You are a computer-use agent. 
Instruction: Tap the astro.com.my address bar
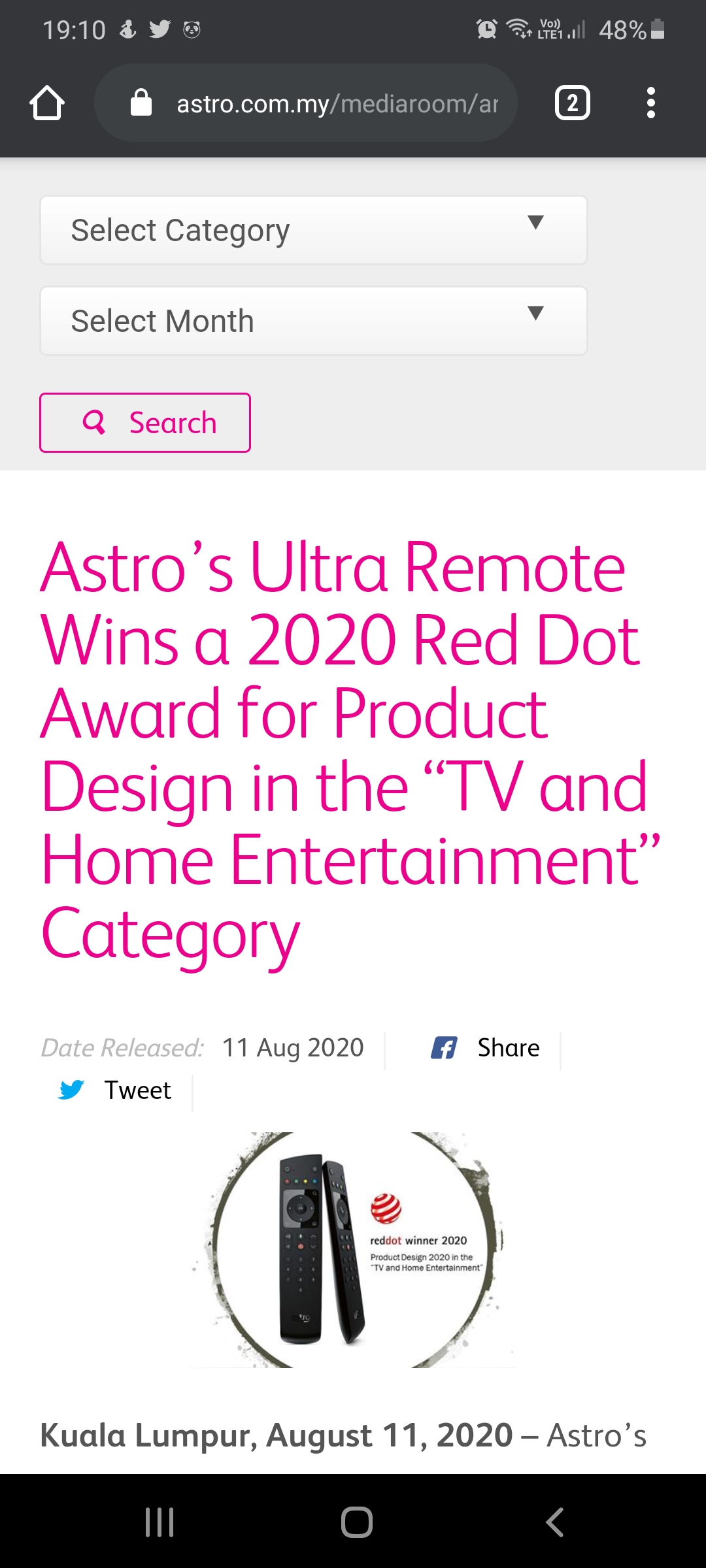[306, 103]
